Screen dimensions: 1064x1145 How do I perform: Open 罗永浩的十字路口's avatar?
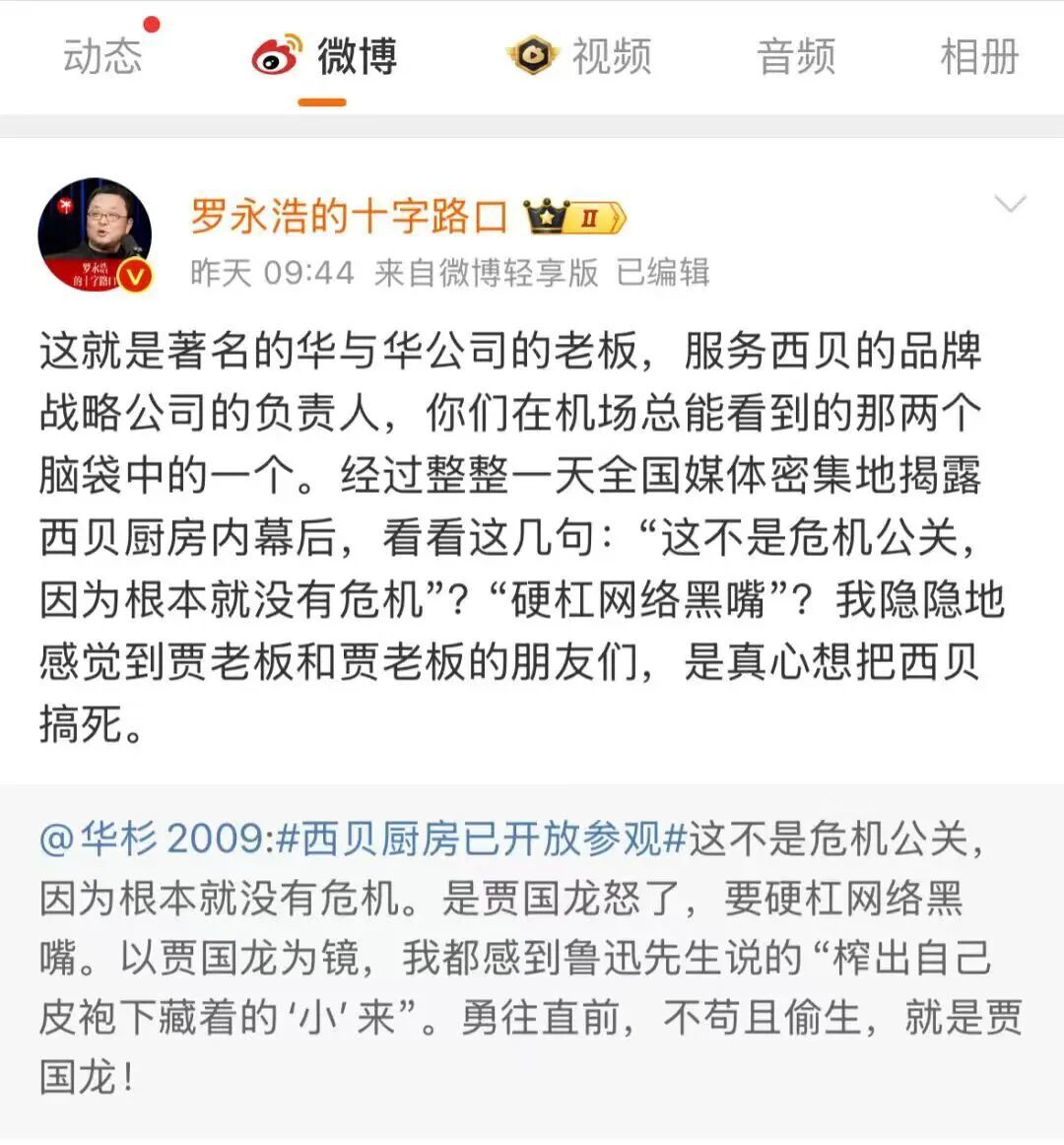click(x=95, y=235)
